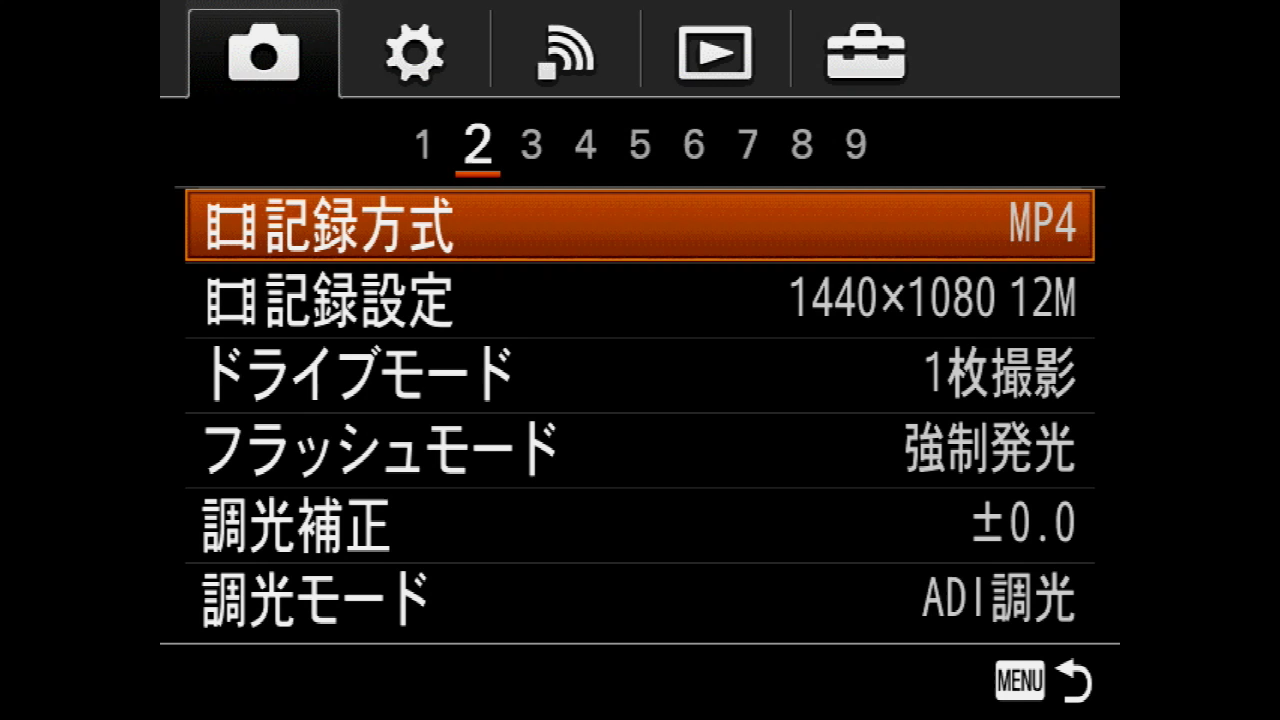Select the camera shooting settings tab

pos(264,54)
